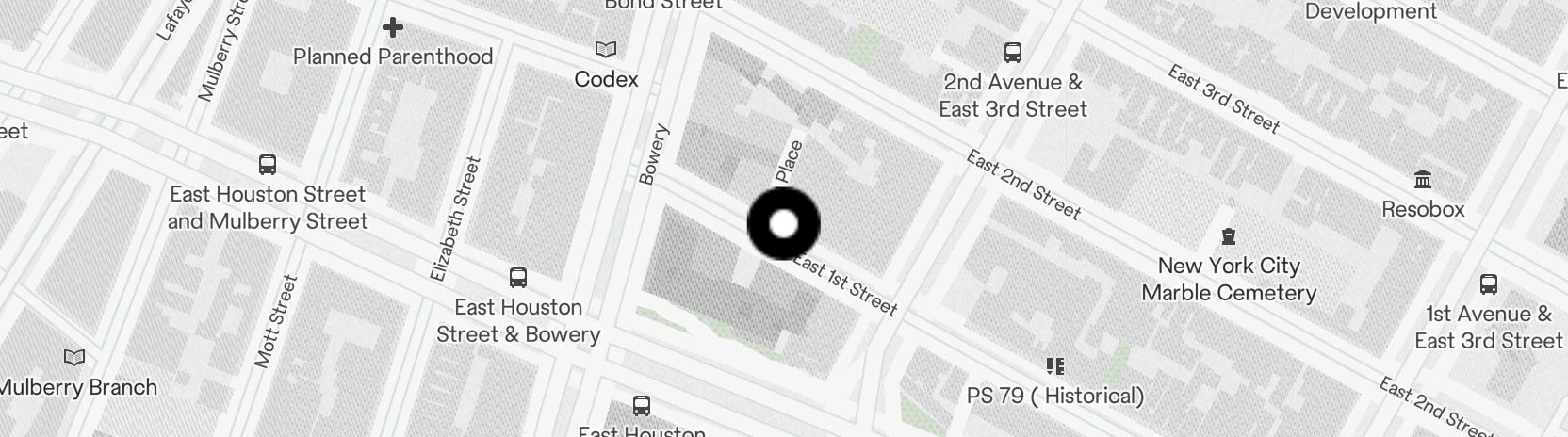Tap the black location pin marker
Screen dimensions: 1568x437
783,224
